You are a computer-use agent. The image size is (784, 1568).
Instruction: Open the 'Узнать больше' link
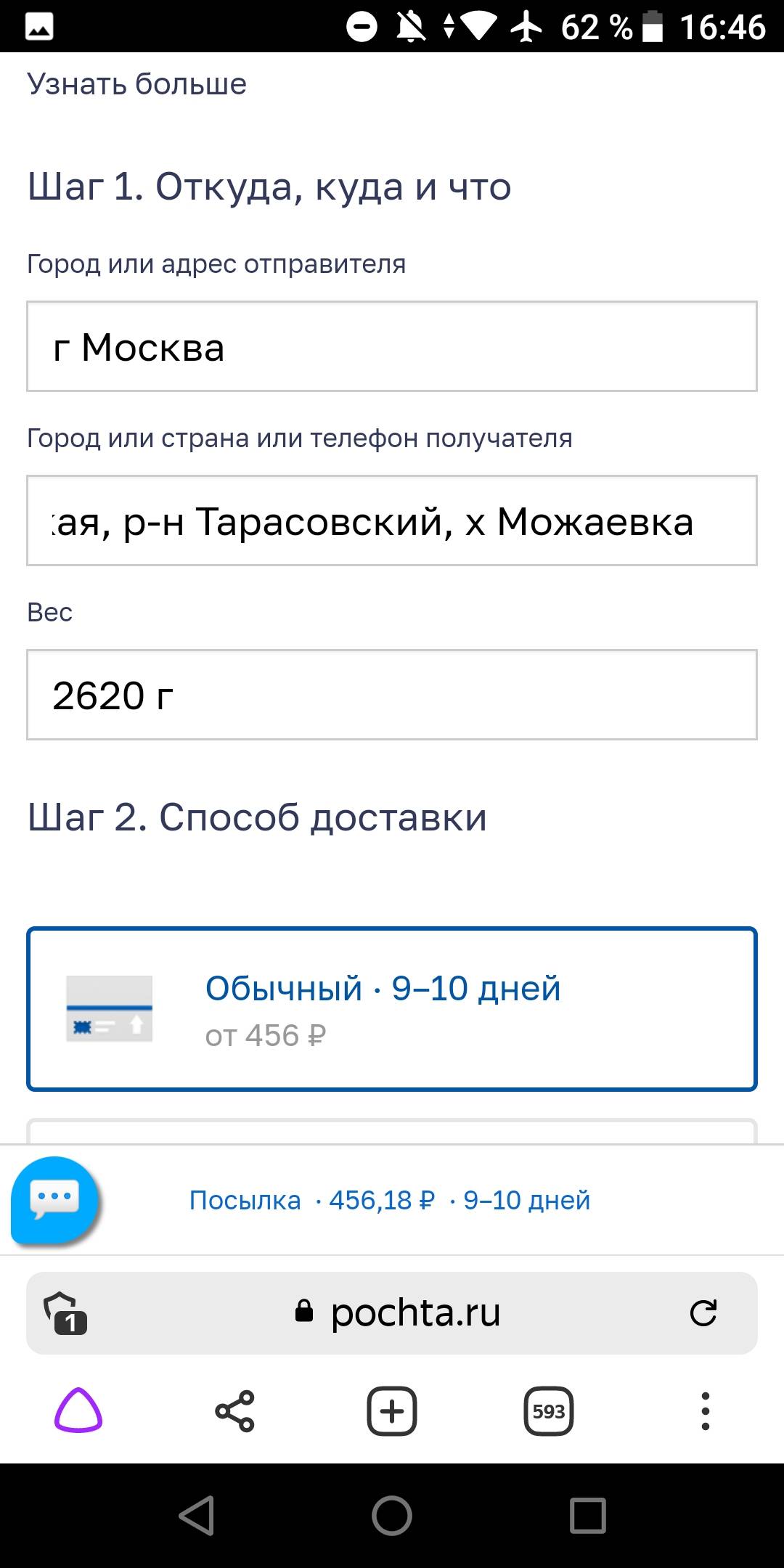click(136, 84)
